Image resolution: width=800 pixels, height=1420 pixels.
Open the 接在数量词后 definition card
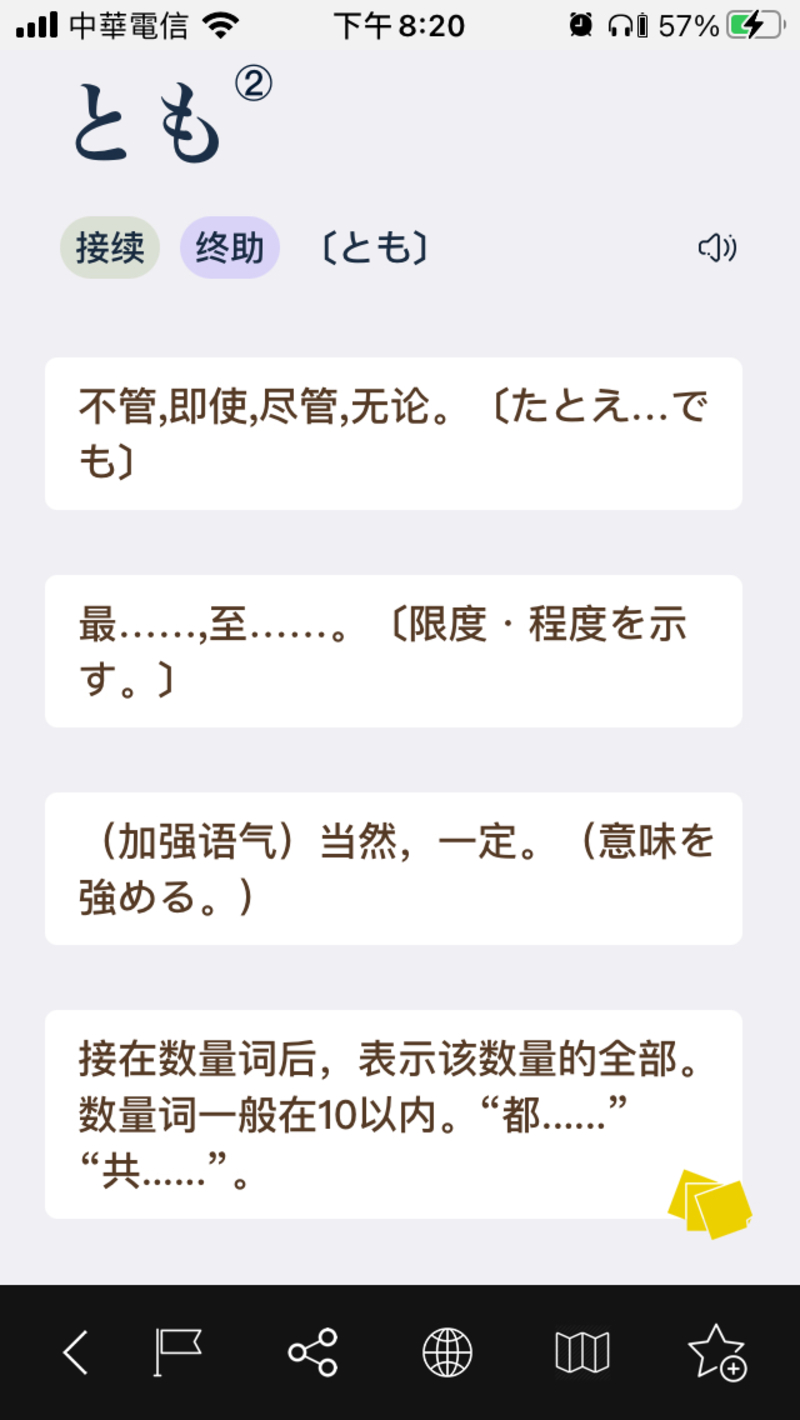[x=393, y=1114]
